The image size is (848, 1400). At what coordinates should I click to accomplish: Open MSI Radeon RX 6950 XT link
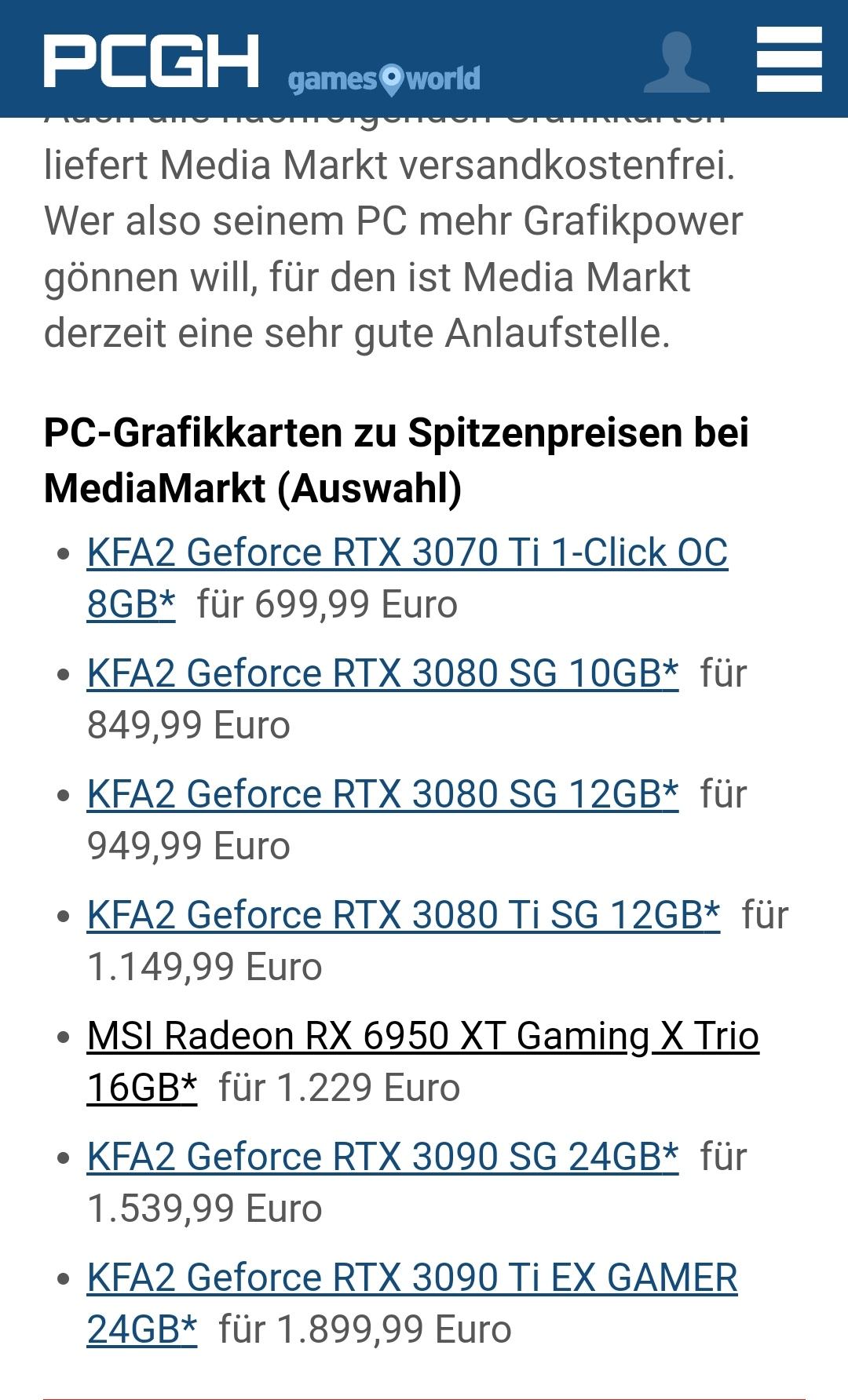pyautogui.click(x=422, y=1037)
